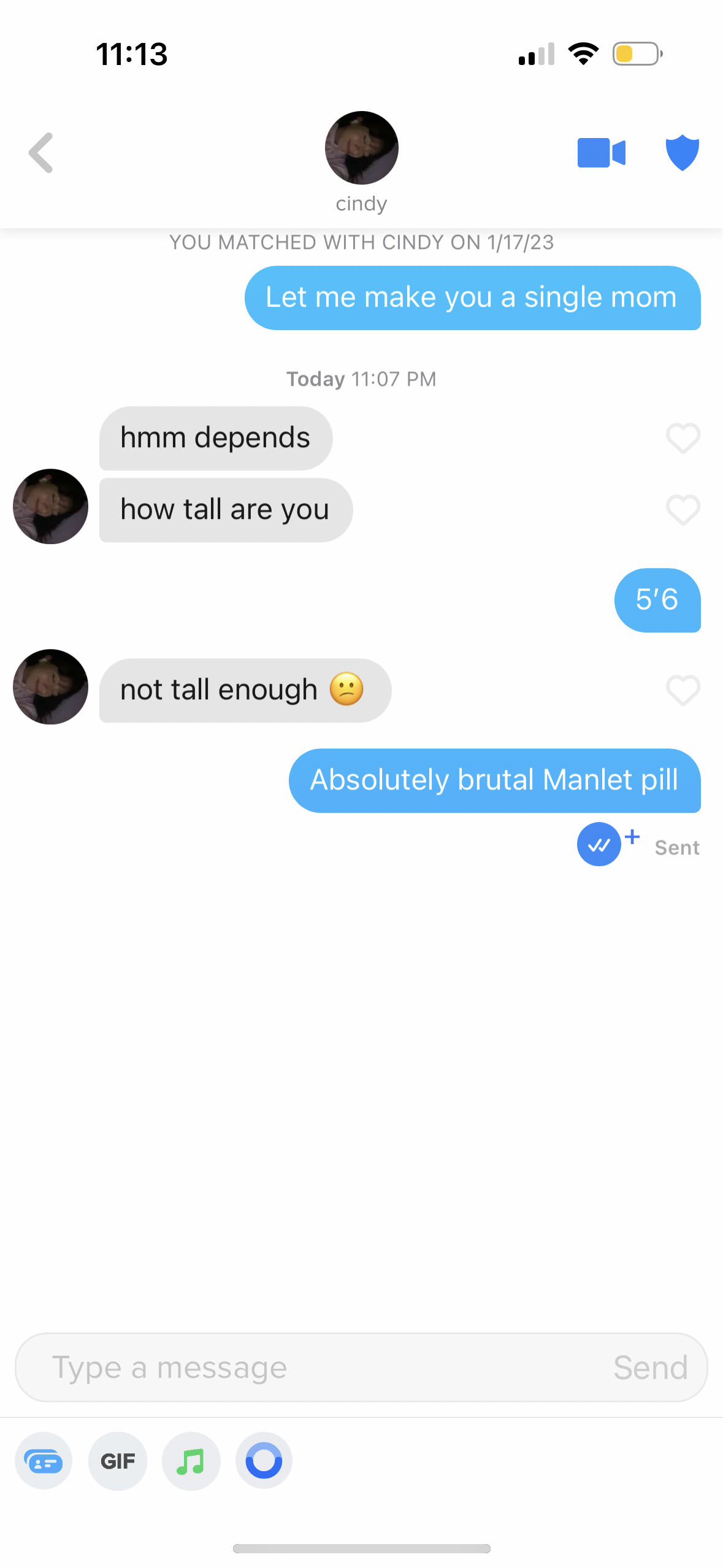Open the blue circle sticker icon
This screenshot has width=723, height=1568.
(x=264, y=1461)
